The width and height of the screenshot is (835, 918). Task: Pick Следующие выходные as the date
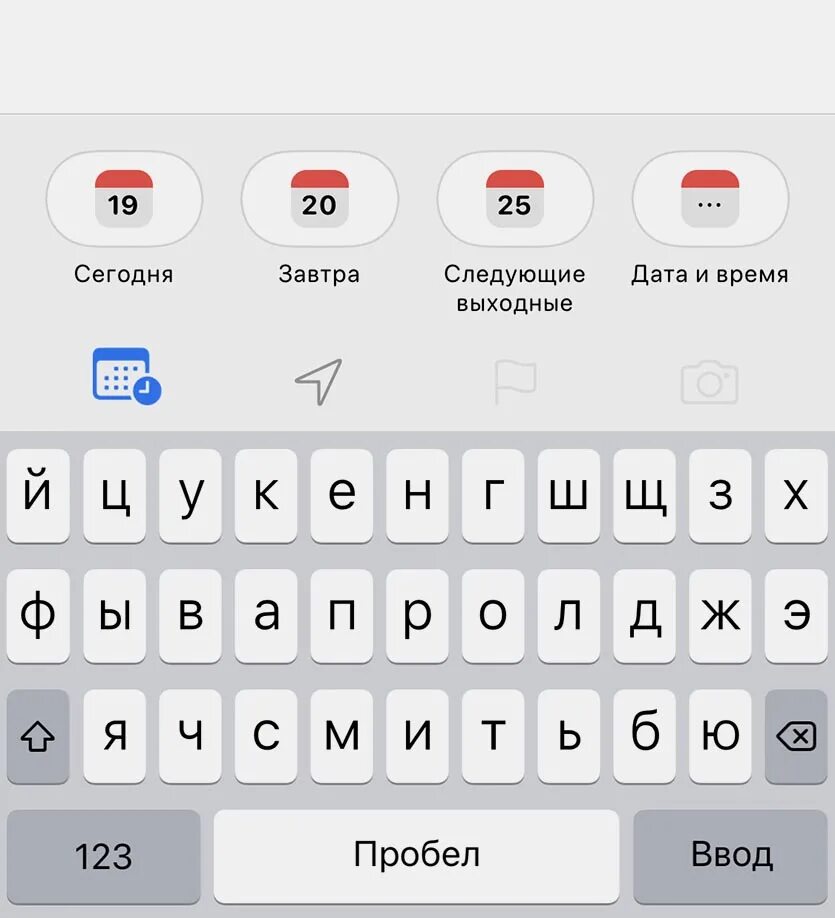click(515, 199)
